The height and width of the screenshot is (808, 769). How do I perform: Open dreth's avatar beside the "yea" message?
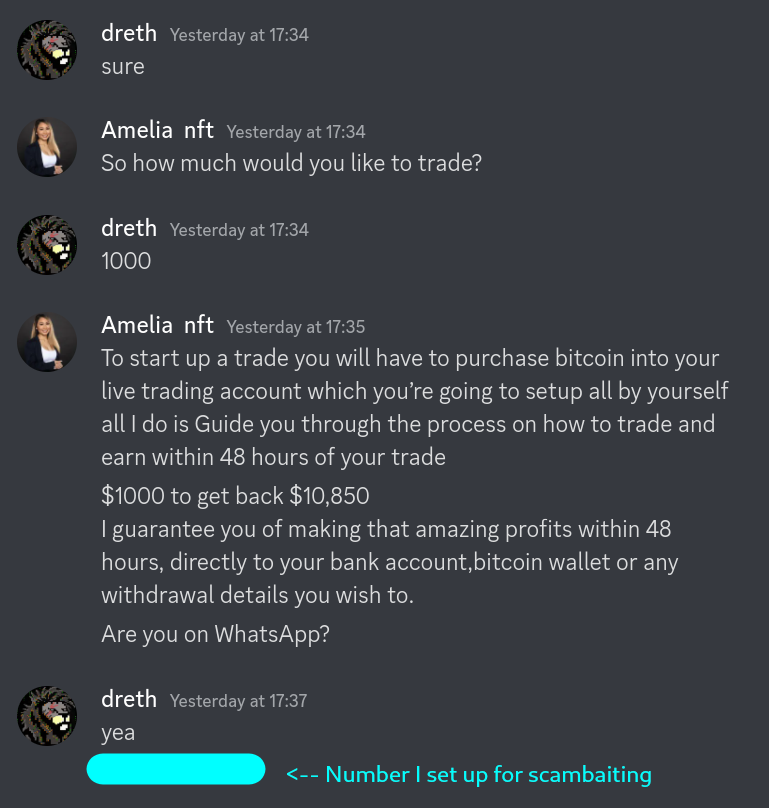point(47,716)
